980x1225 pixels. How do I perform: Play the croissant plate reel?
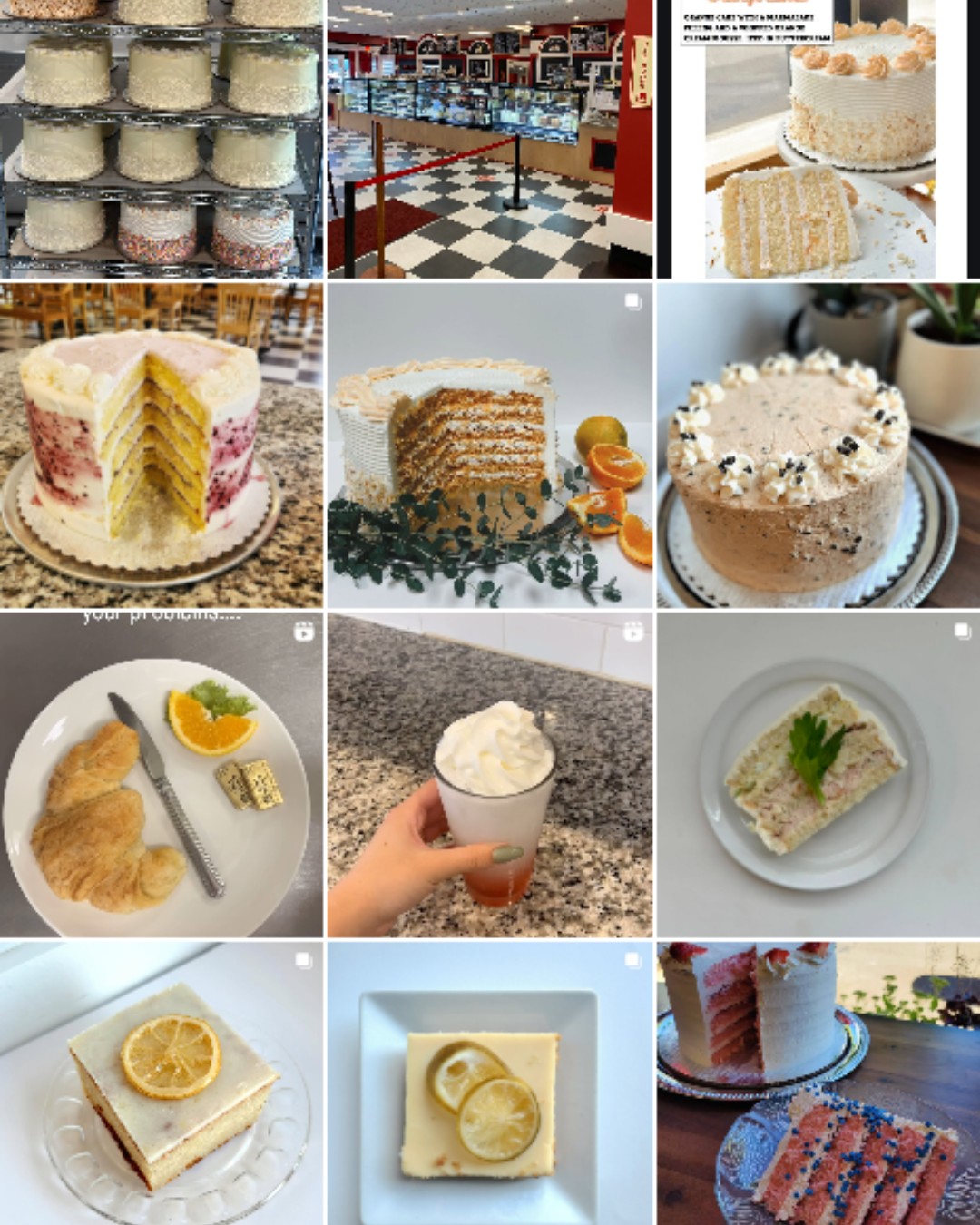click(161, 774)
